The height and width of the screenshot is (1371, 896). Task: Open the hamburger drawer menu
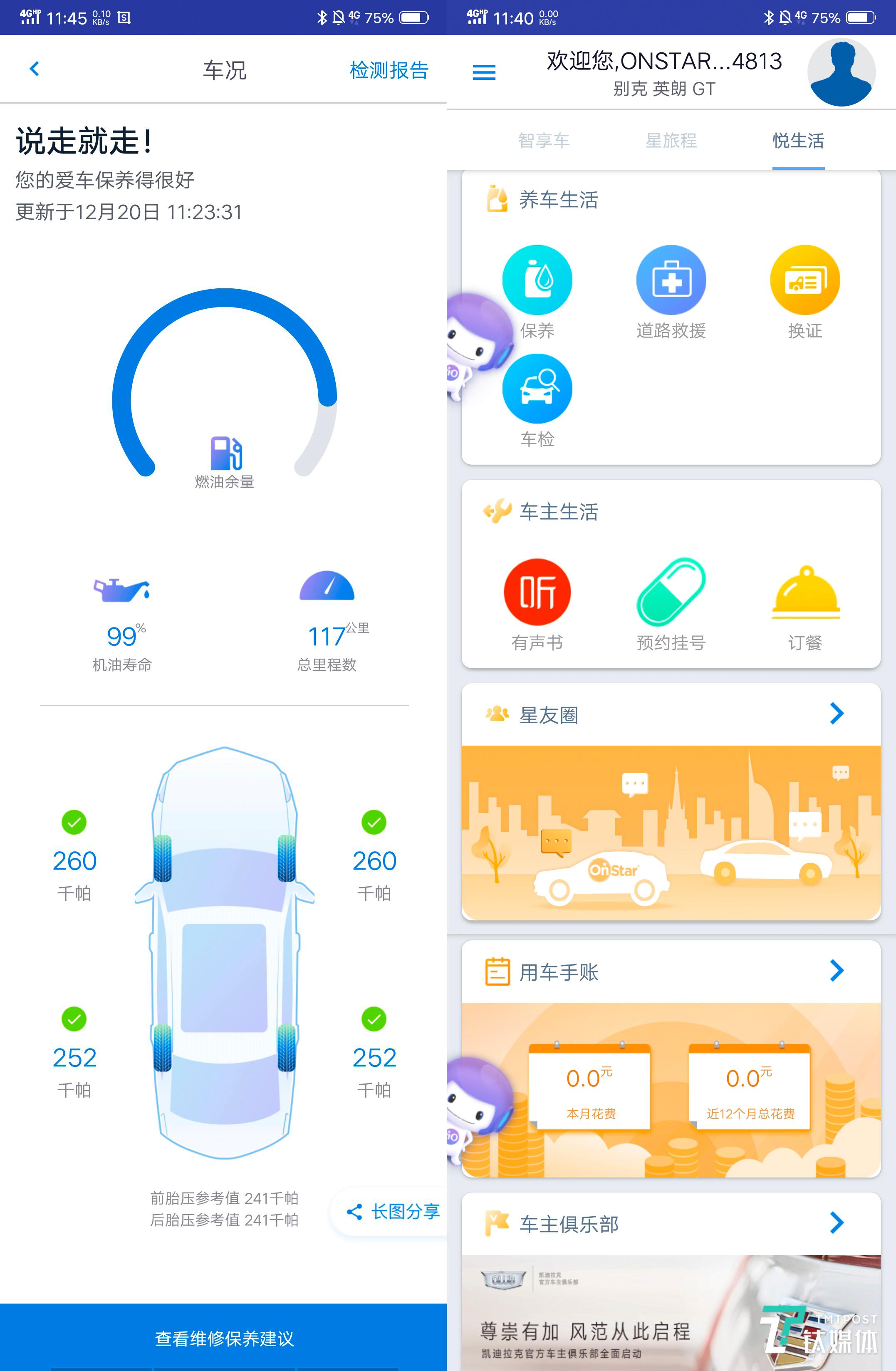click(x=484, y=72)
